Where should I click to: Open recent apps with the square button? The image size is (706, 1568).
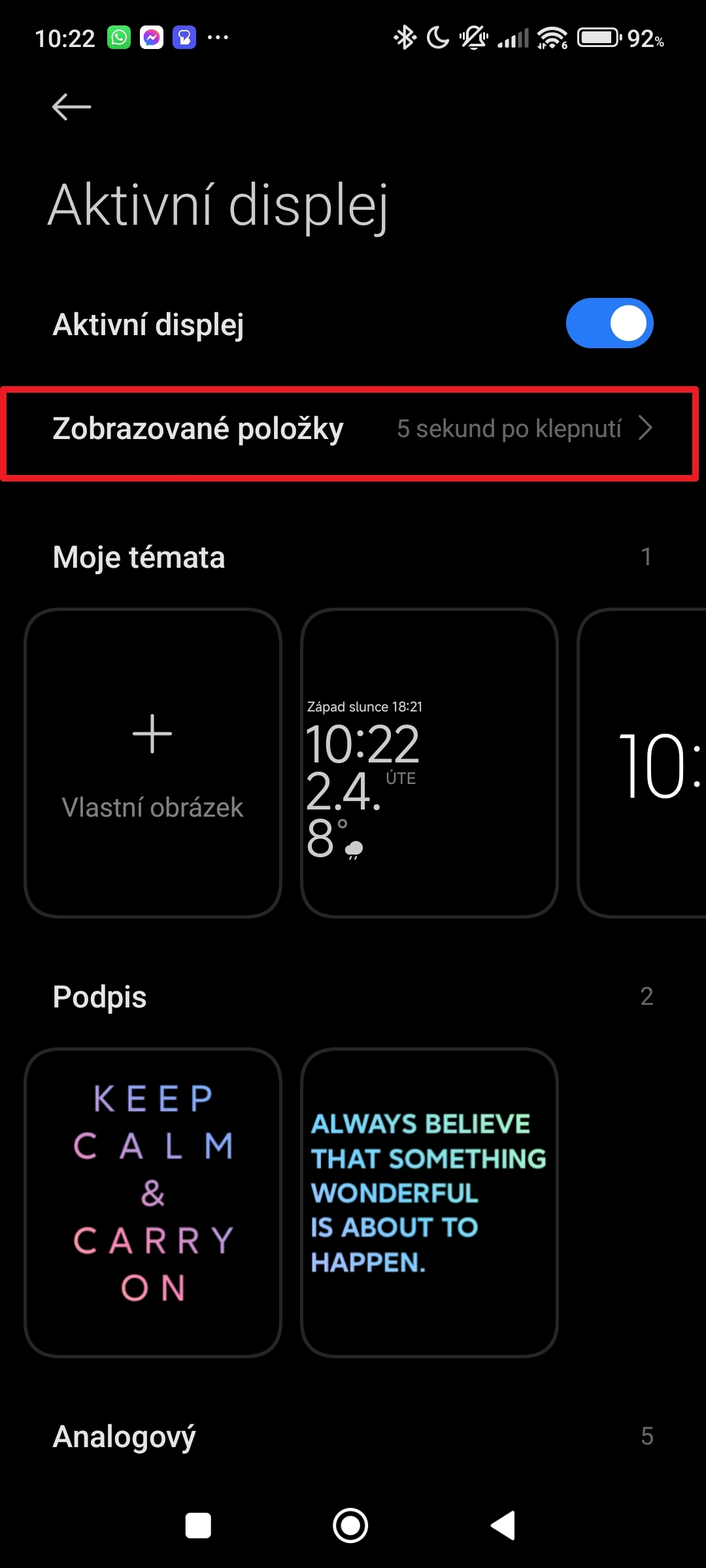pyautogui.click(x=198, y=1526)
